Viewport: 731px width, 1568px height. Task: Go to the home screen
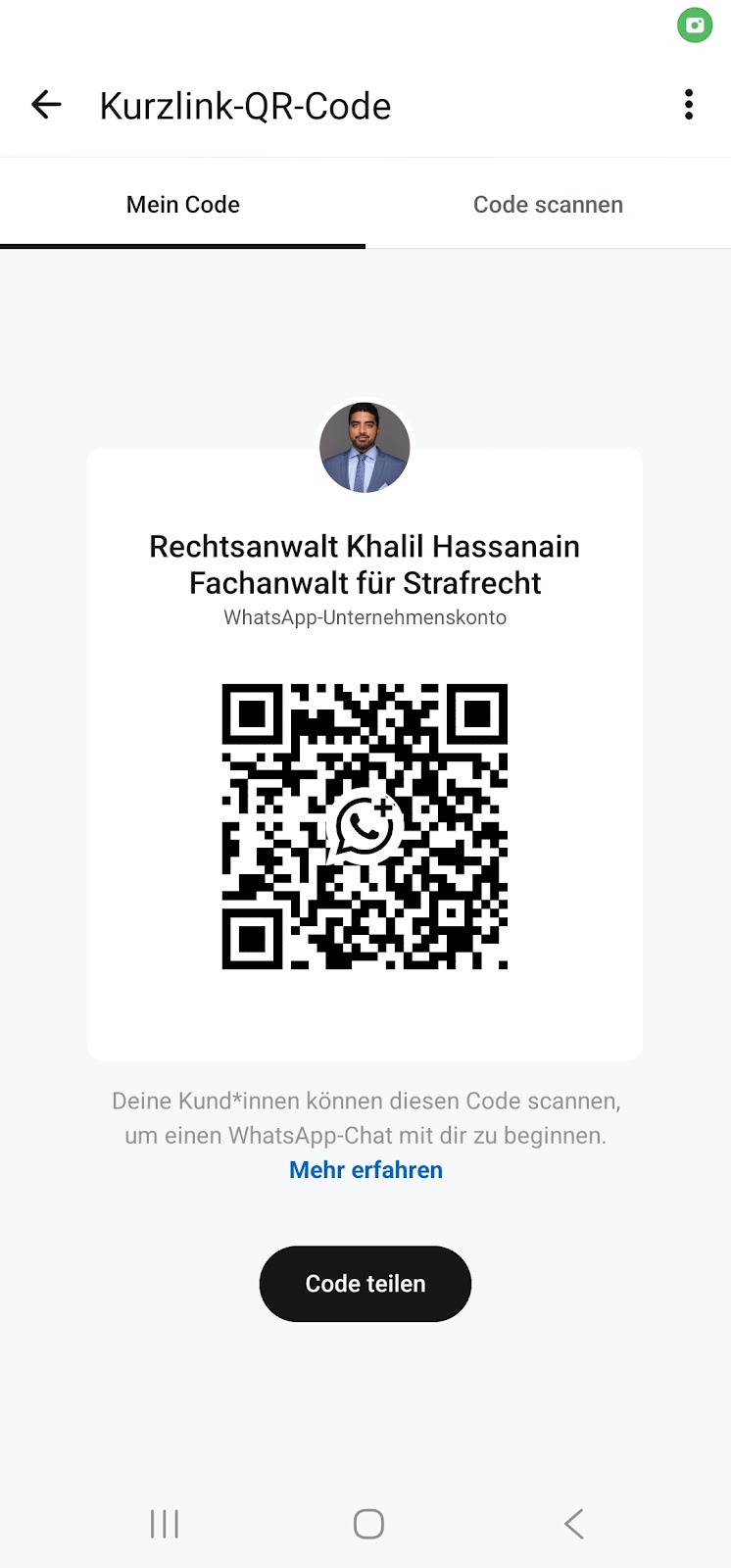pyautogui.click(x=368, y=1524)
